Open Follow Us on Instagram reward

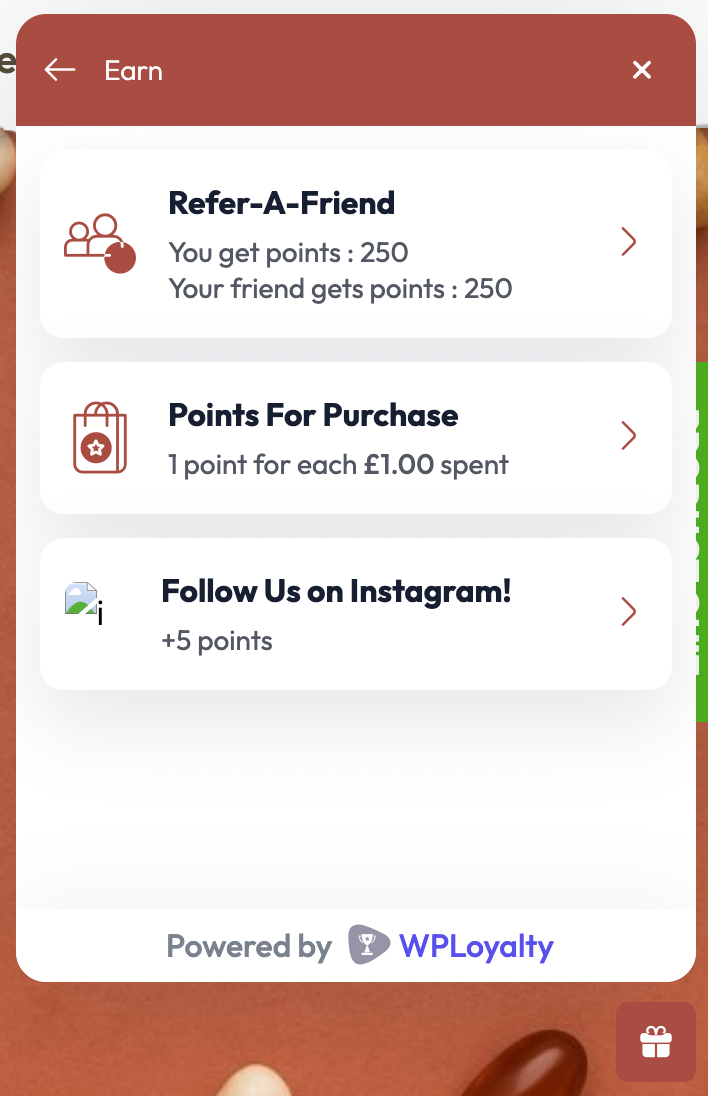(x=355, y=613)
